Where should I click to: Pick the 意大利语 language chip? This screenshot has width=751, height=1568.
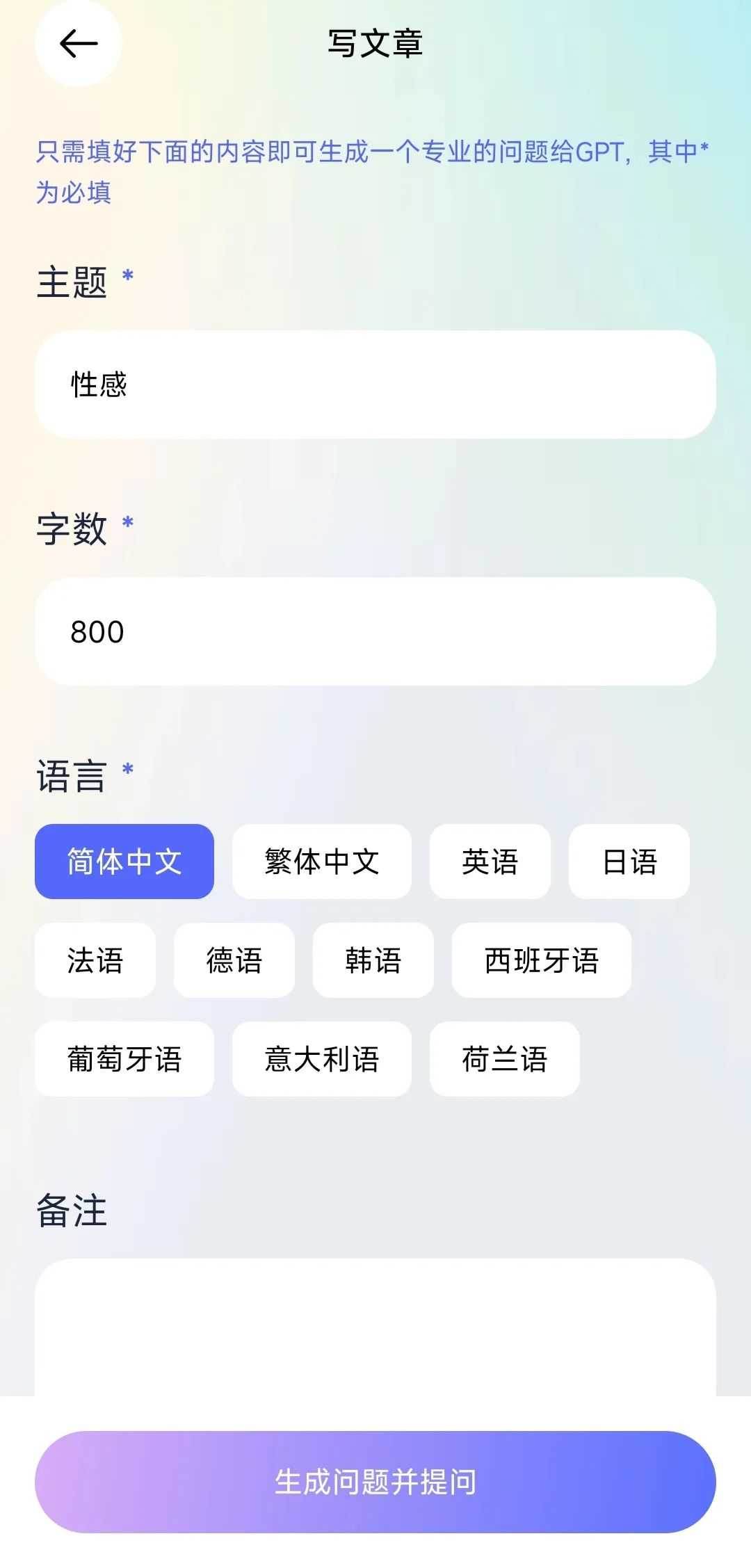321,1059
